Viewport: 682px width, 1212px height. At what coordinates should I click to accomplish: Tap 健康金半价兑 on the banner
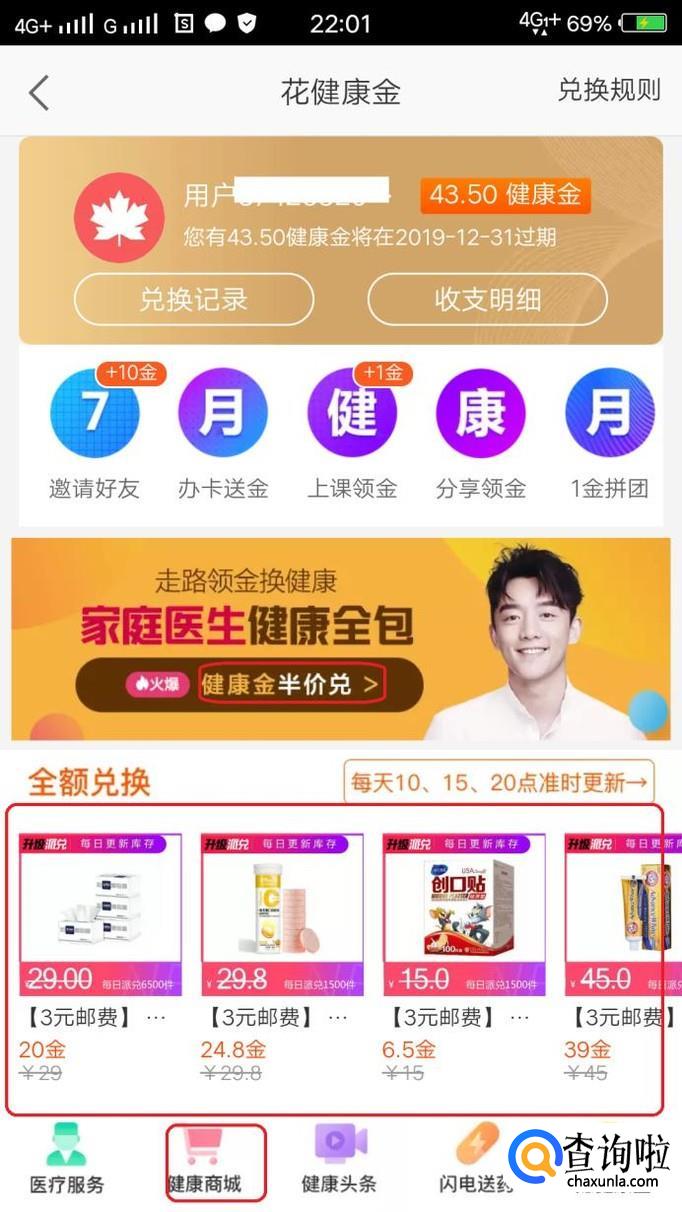pyautogui.click(x=291, y=685)
